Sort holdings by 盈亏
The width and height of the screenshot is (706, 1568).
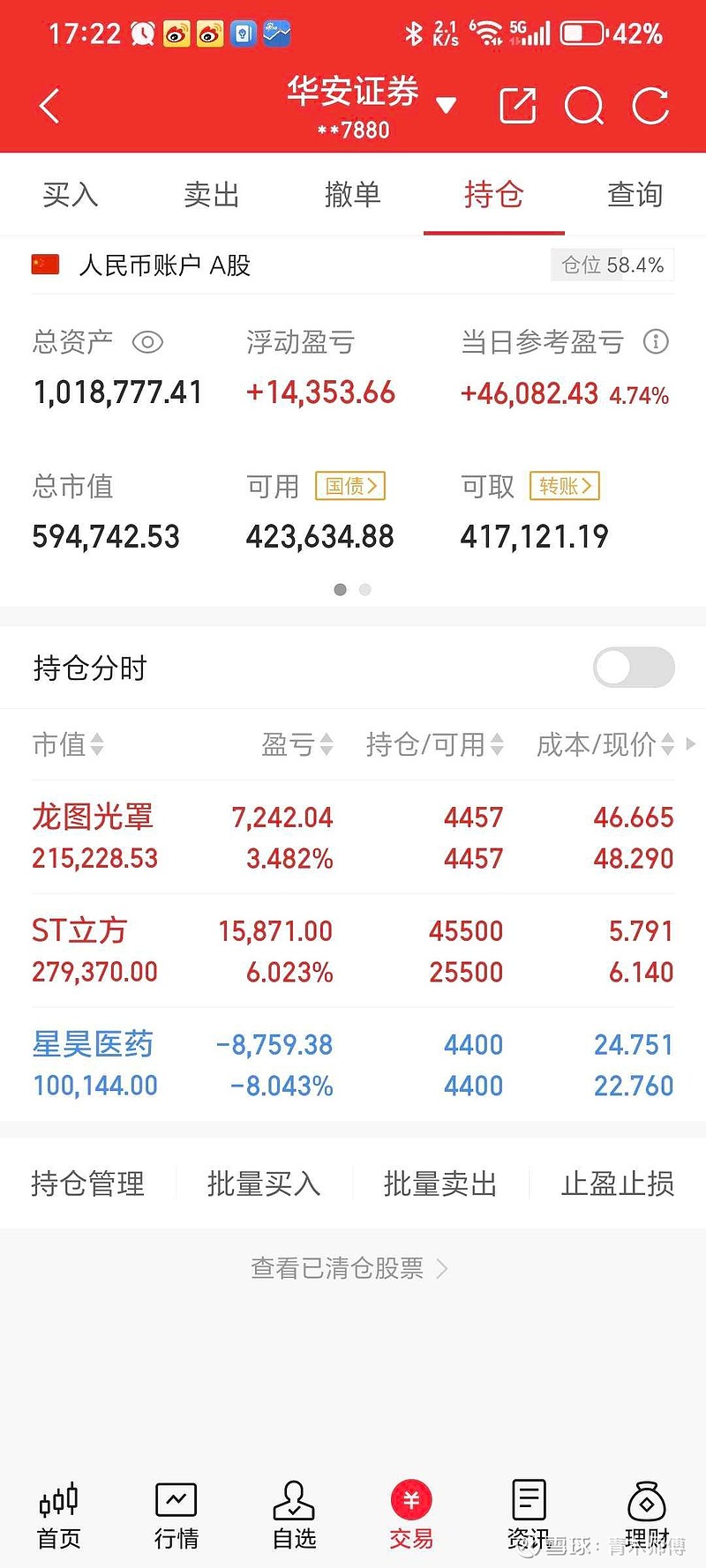point(297,745)
